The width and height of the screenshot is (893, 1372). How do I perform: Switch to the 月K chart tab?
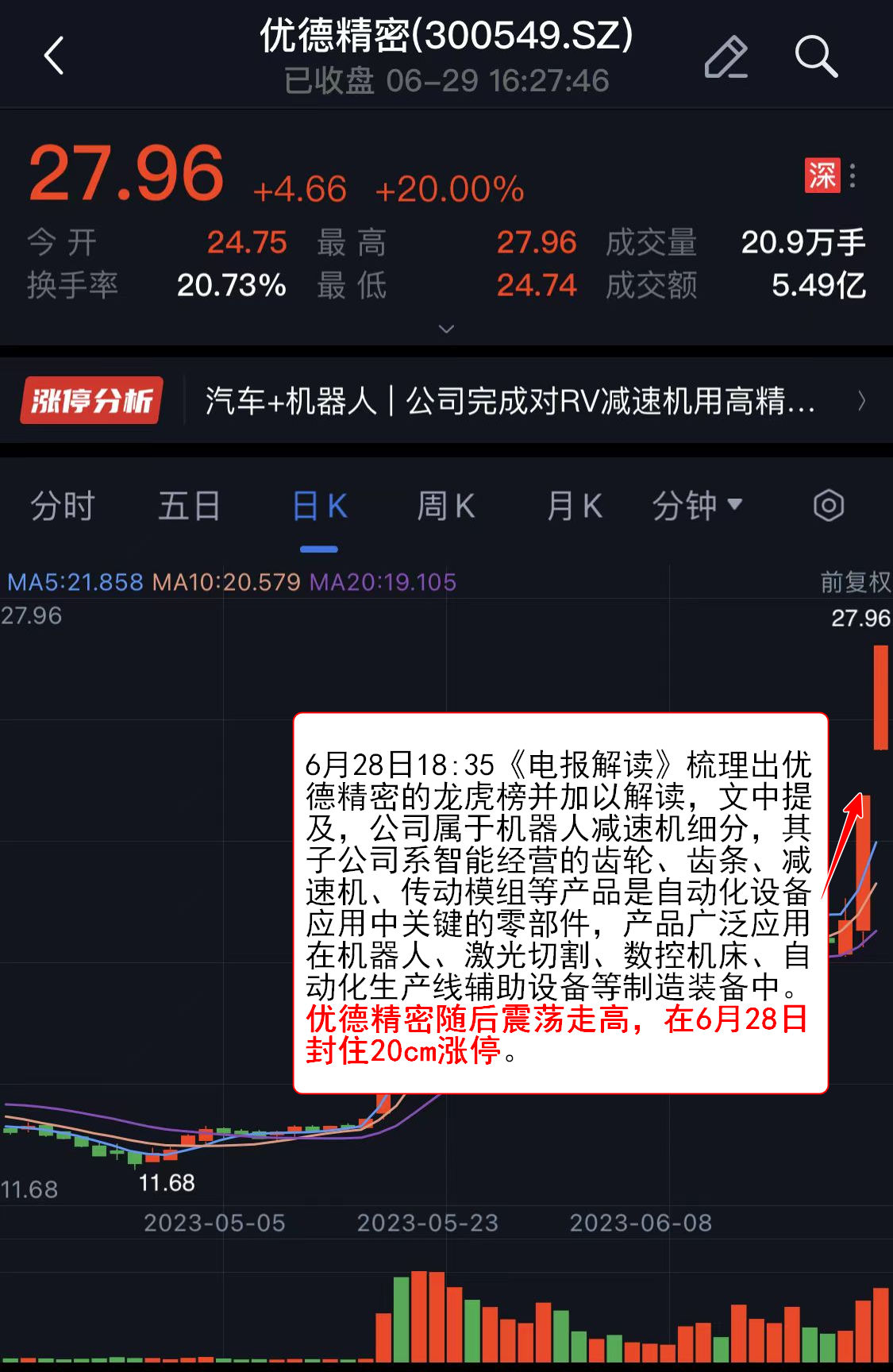tap(574, 506)
